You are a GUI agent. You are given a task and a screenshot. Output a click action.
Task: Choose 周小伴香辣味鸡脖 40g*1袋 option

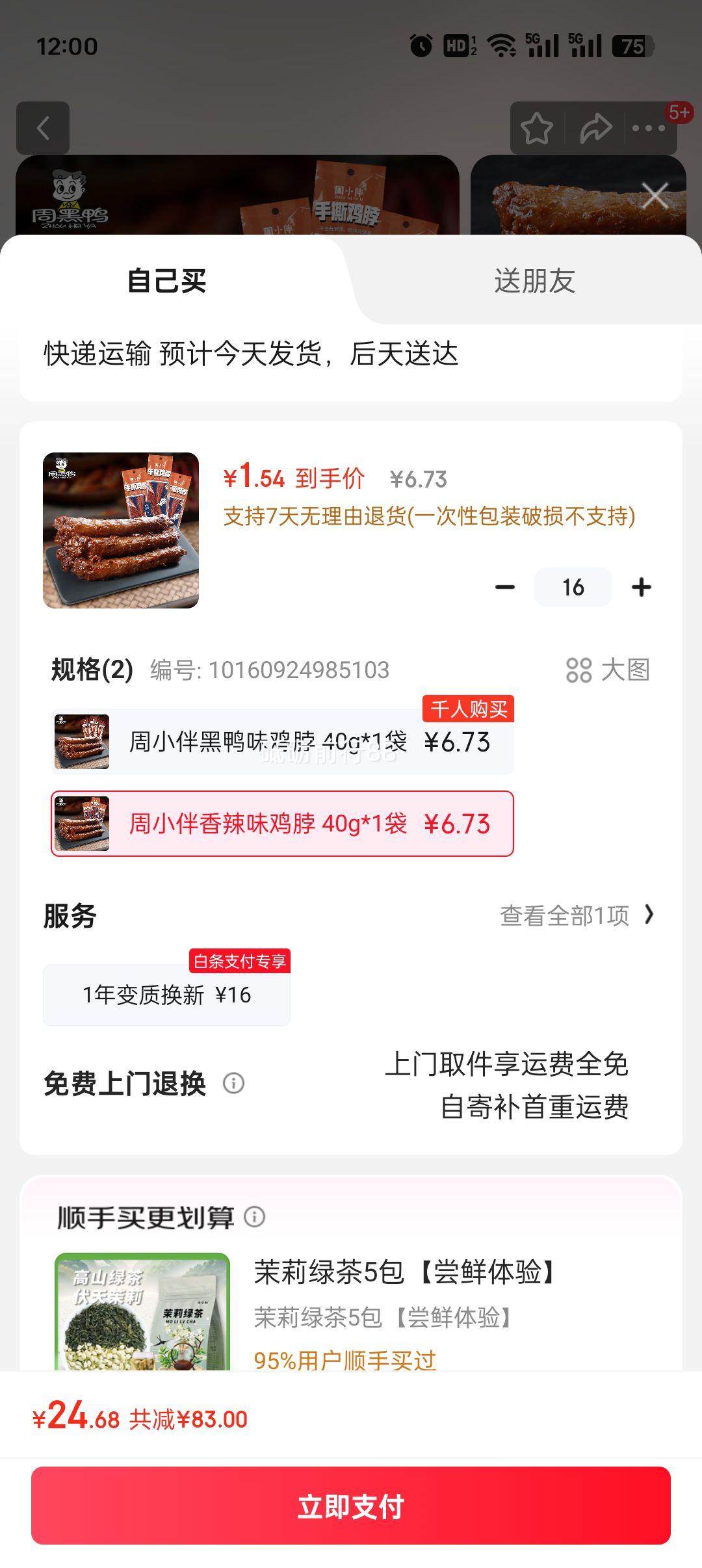pyautogui.click(x=282, y=824)
